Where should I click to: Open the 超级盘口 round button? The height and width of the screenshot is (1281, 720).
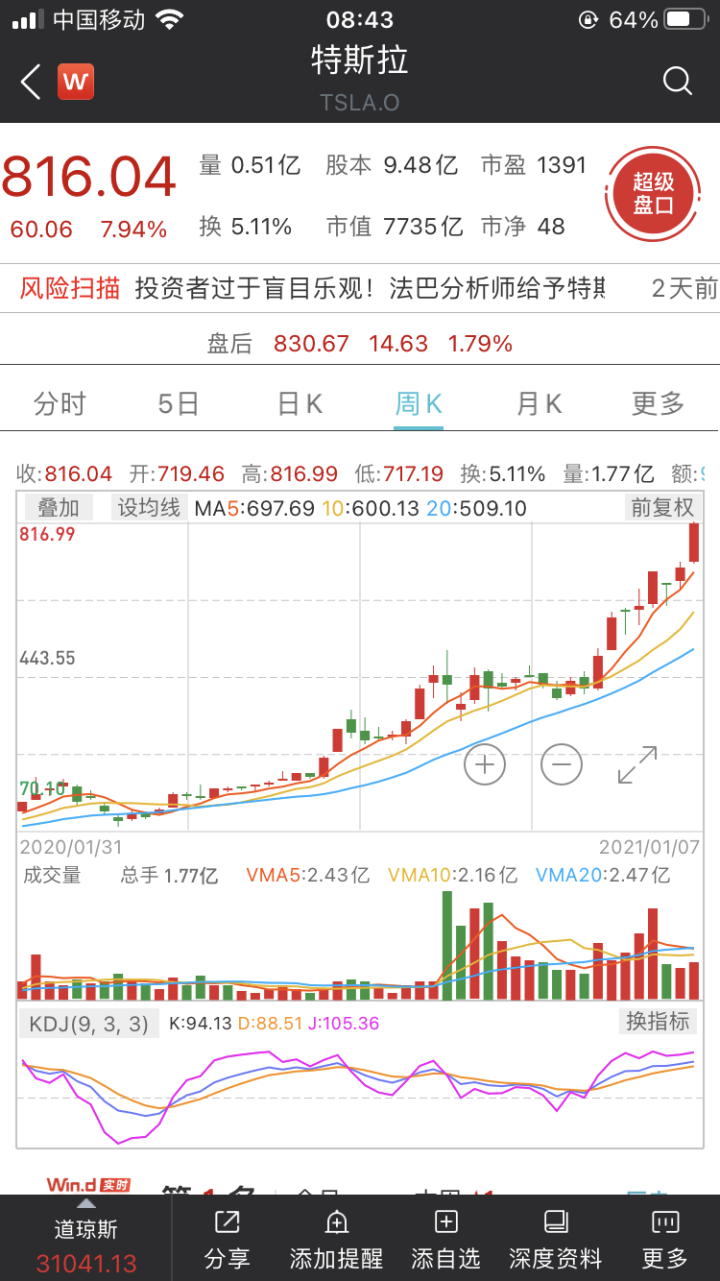654,194
